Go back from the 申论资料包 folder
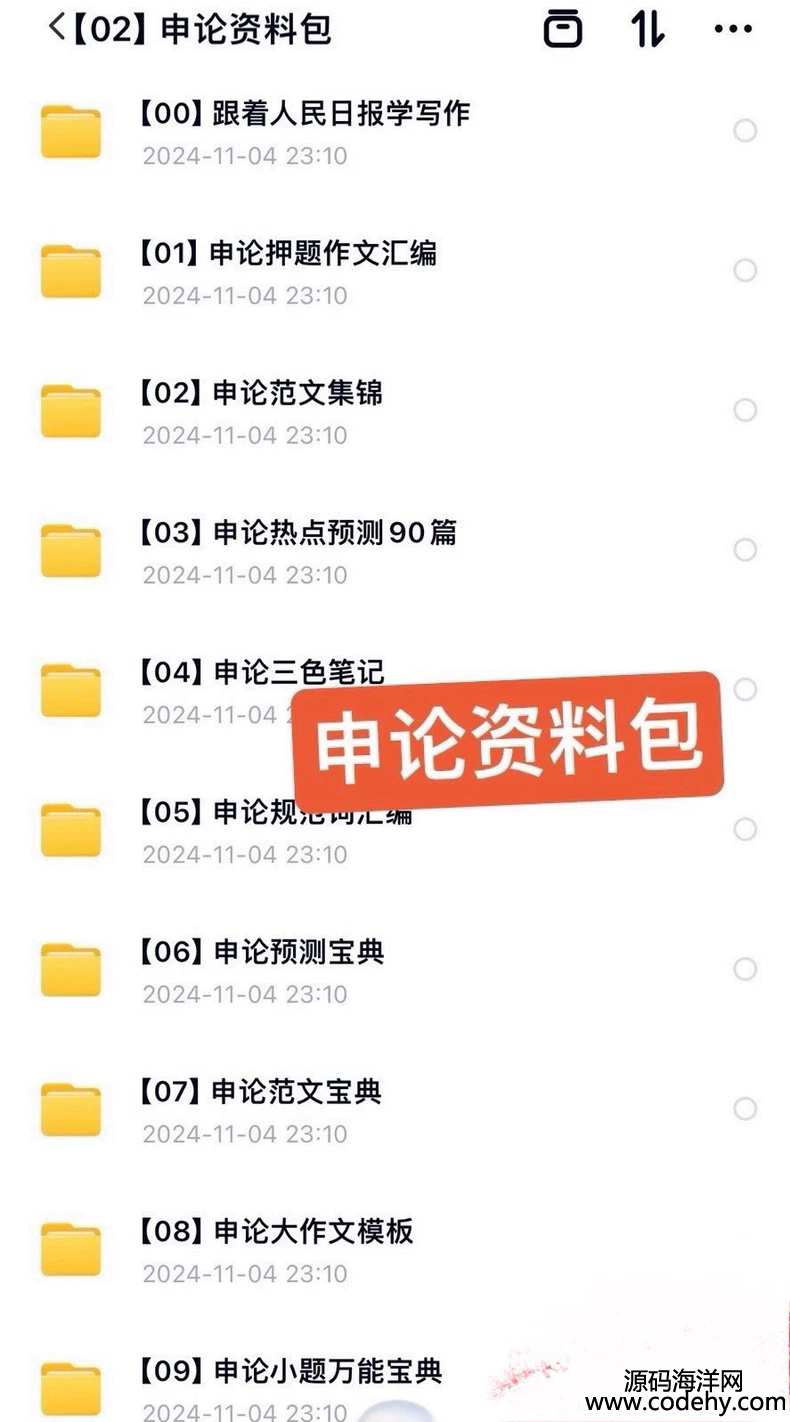 click(56, 27)
